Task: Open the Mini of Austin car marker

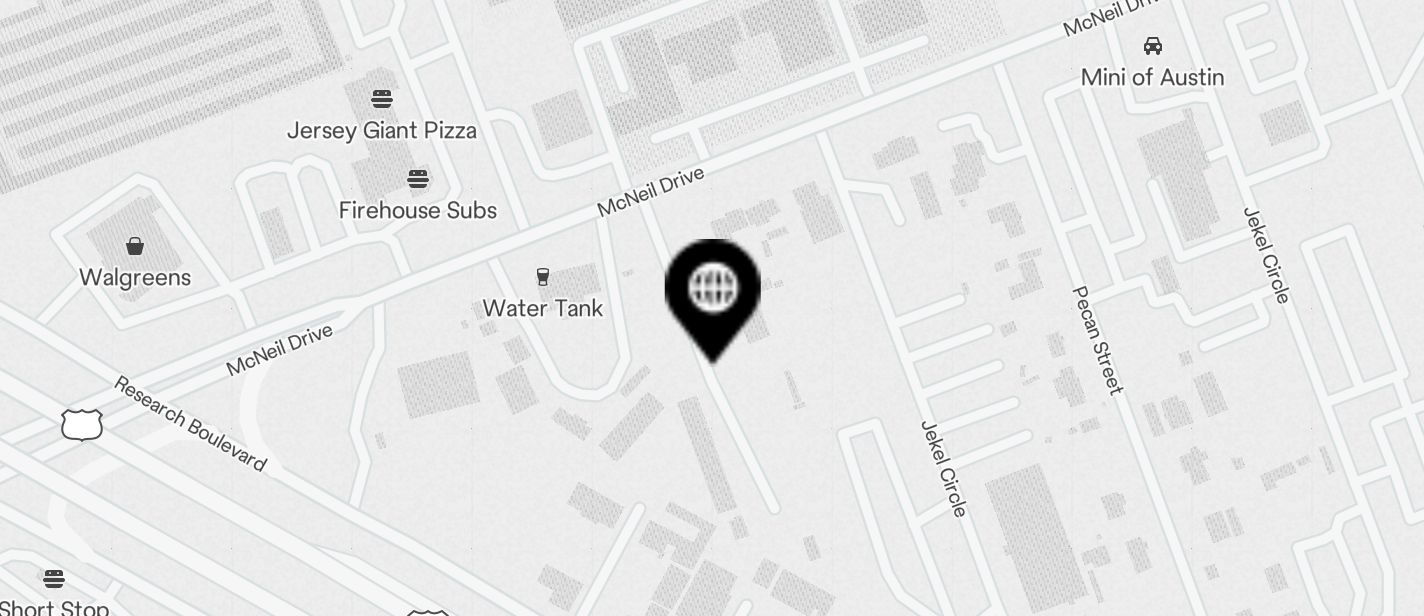Action: (x=1152, y=46)
